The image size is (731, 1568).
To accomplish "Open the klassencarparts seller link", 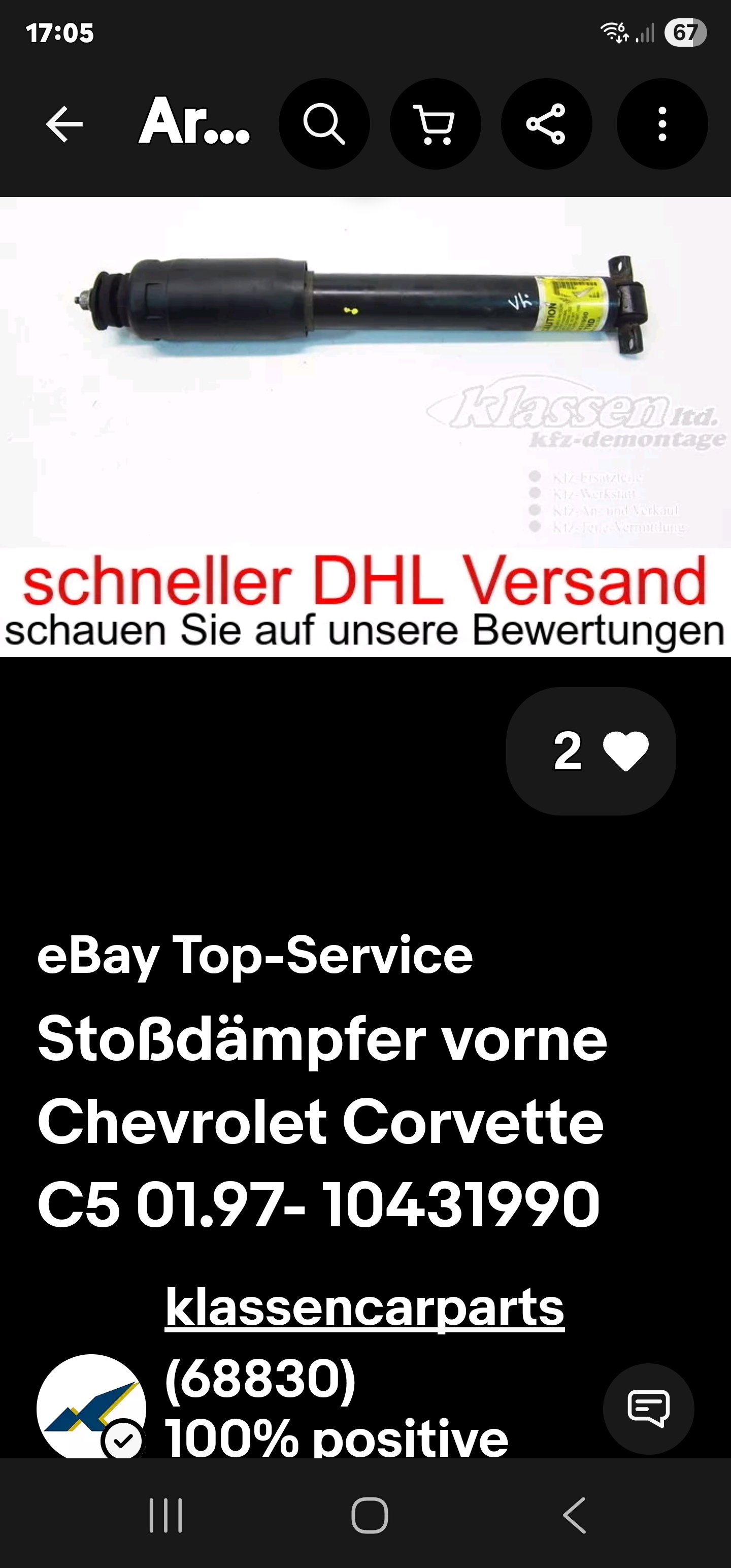I will click(x=364, y=1307).
